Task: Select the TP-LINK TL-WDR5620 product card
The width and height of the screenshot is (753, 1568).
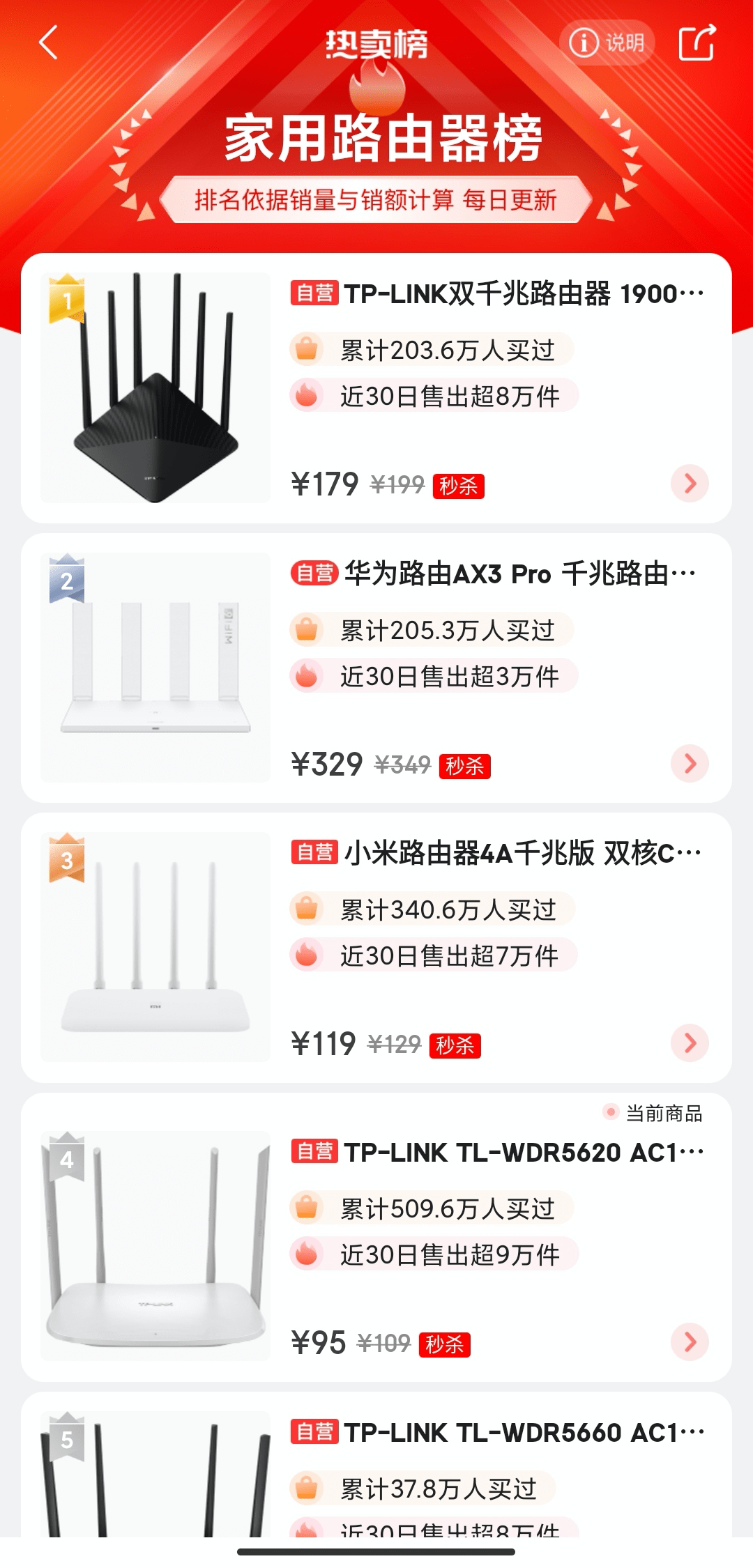Action: click(x=496, y=1153)
